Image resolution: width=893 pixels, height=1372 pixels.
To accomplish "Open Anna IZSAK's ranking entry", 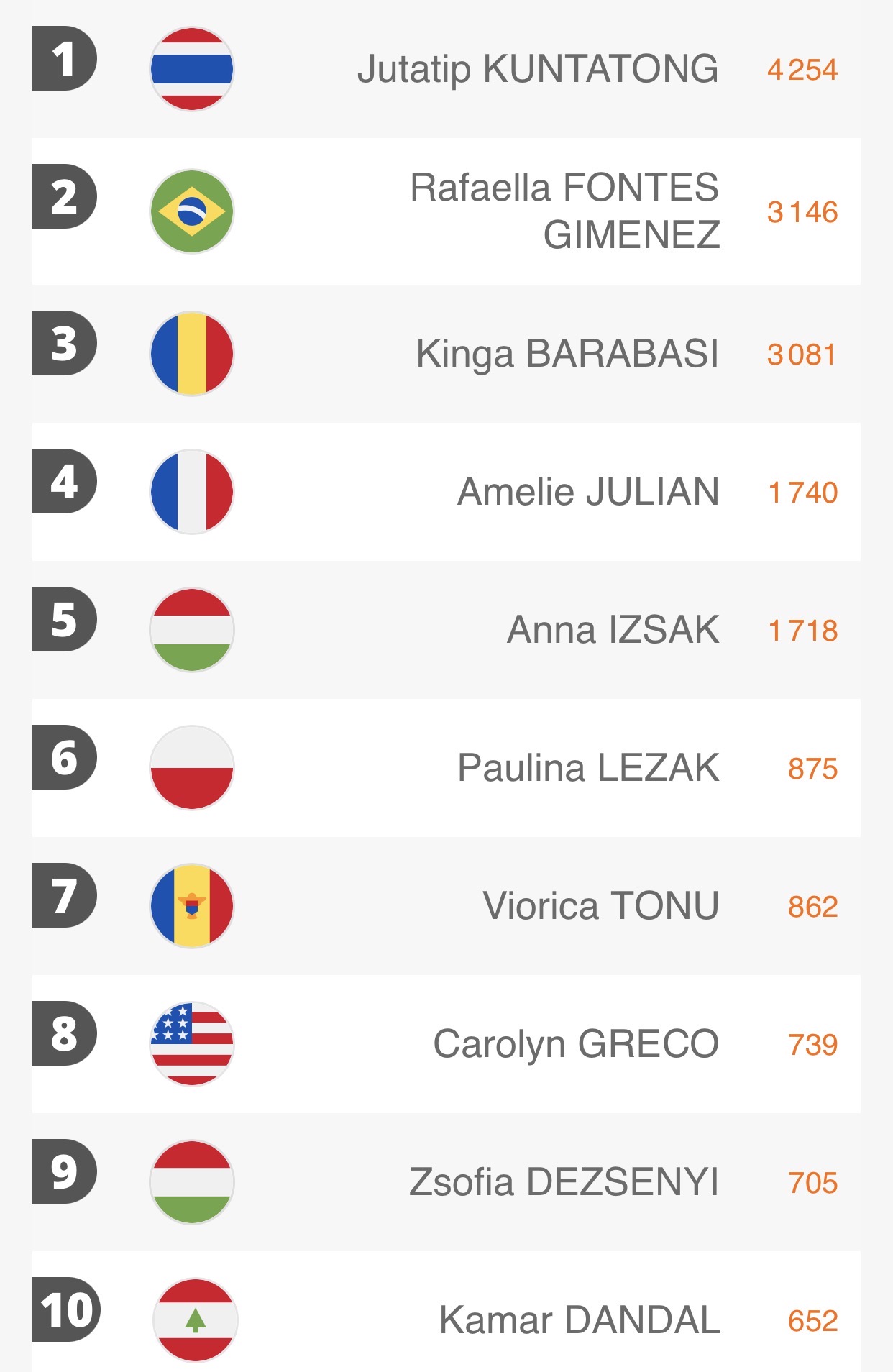I will (x=613, y=630).
